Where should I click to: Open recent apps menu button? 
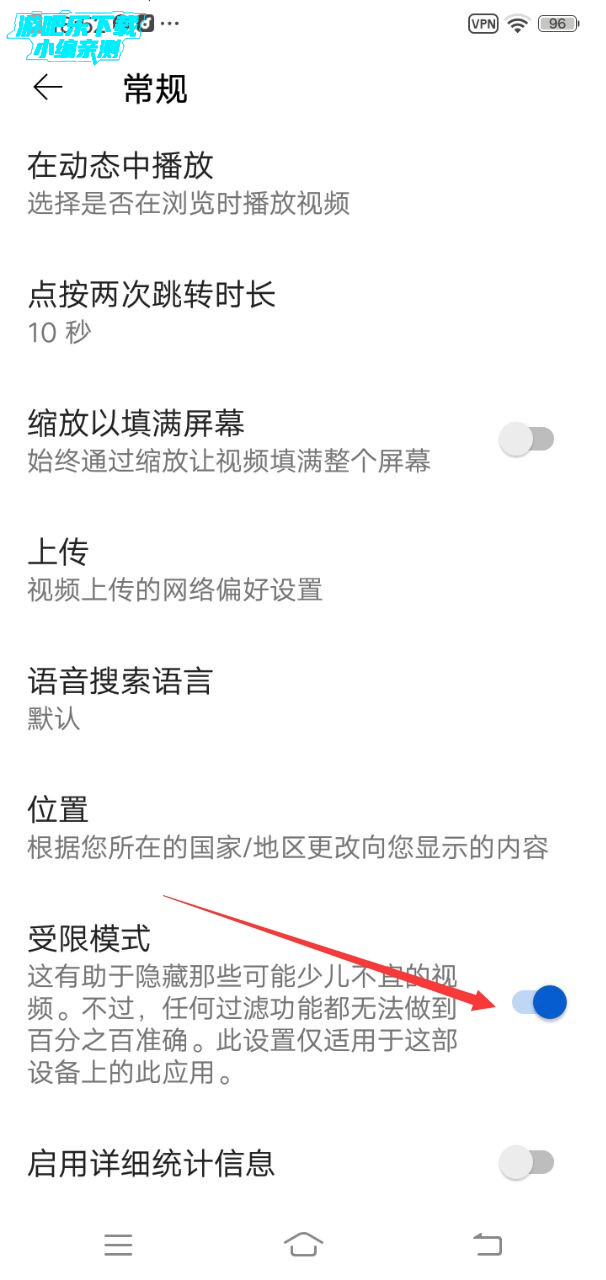pos(118,1244)
